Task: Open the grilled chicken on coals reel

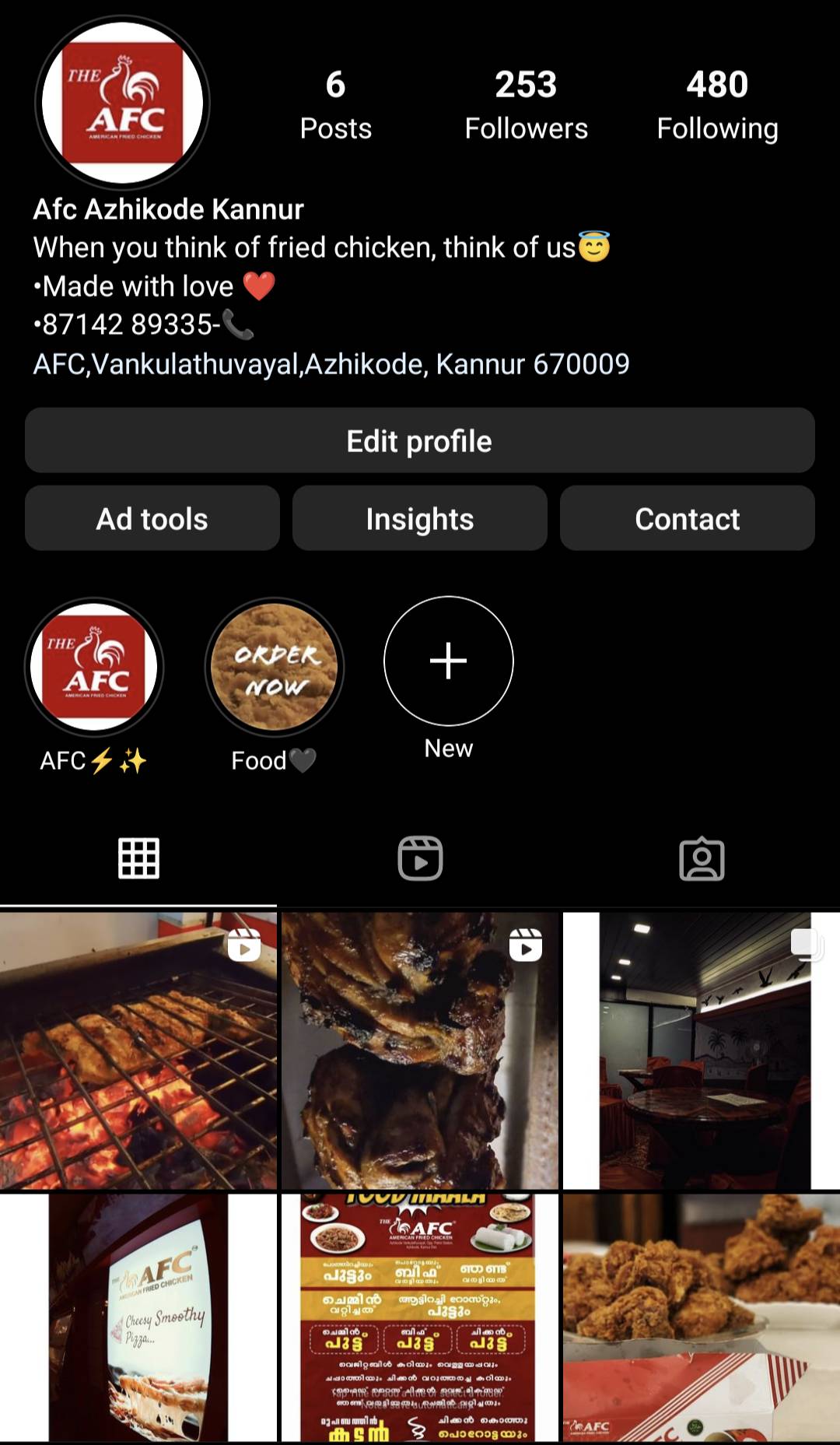Action: coord(138,1050)
